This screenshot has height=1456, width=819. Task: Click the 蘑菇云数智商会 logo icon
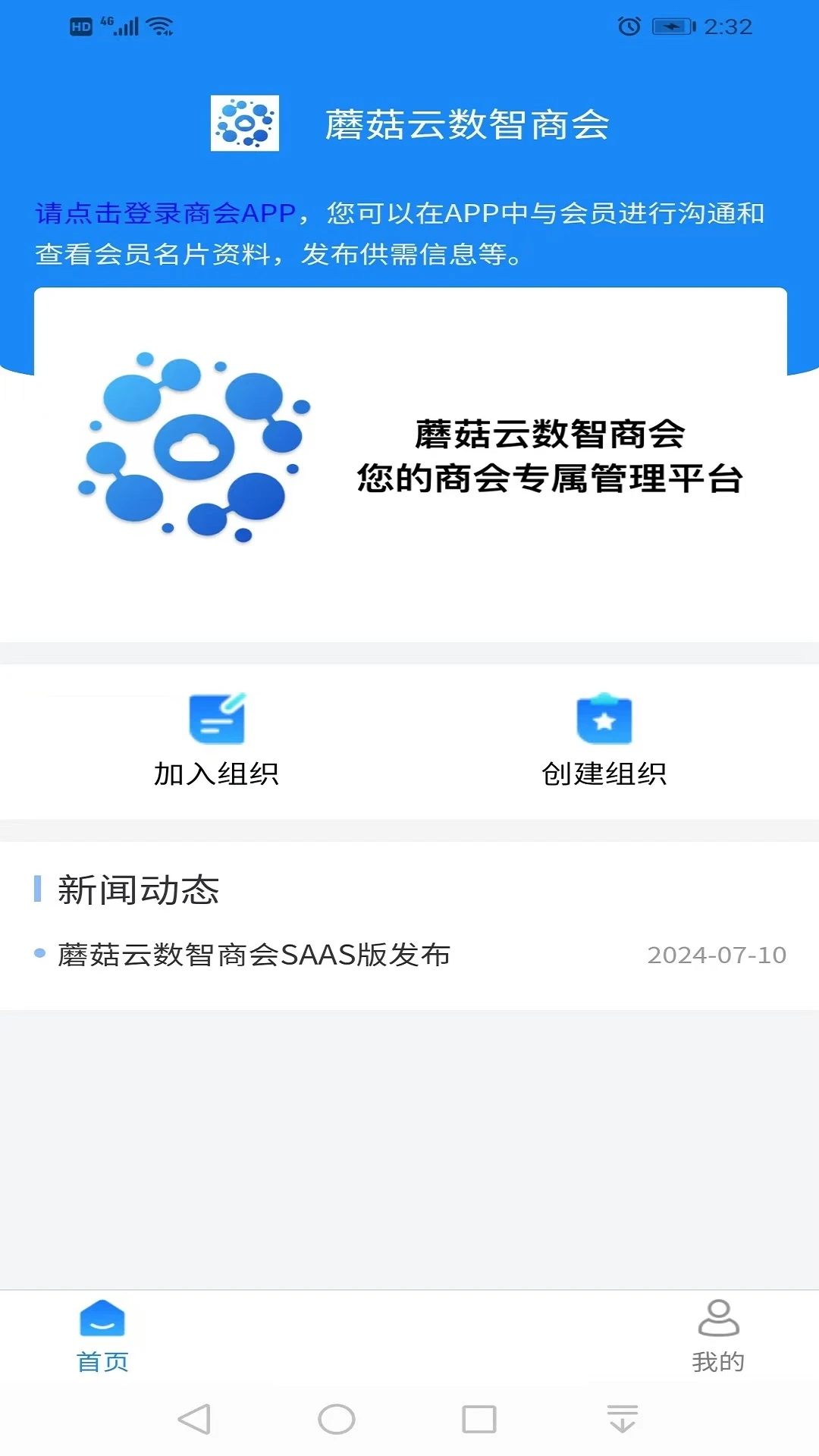(244, 124)
